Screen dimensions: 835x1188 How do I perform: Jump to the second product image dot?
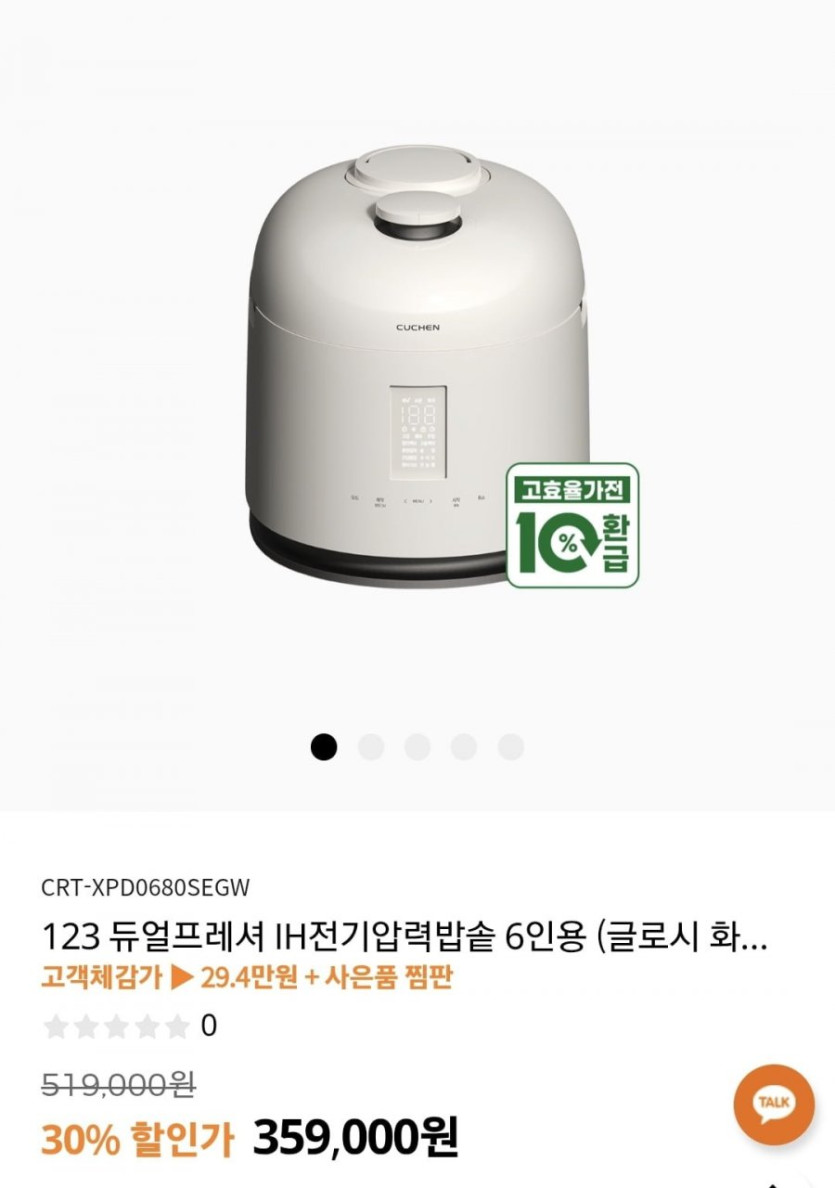click(371, 747)
